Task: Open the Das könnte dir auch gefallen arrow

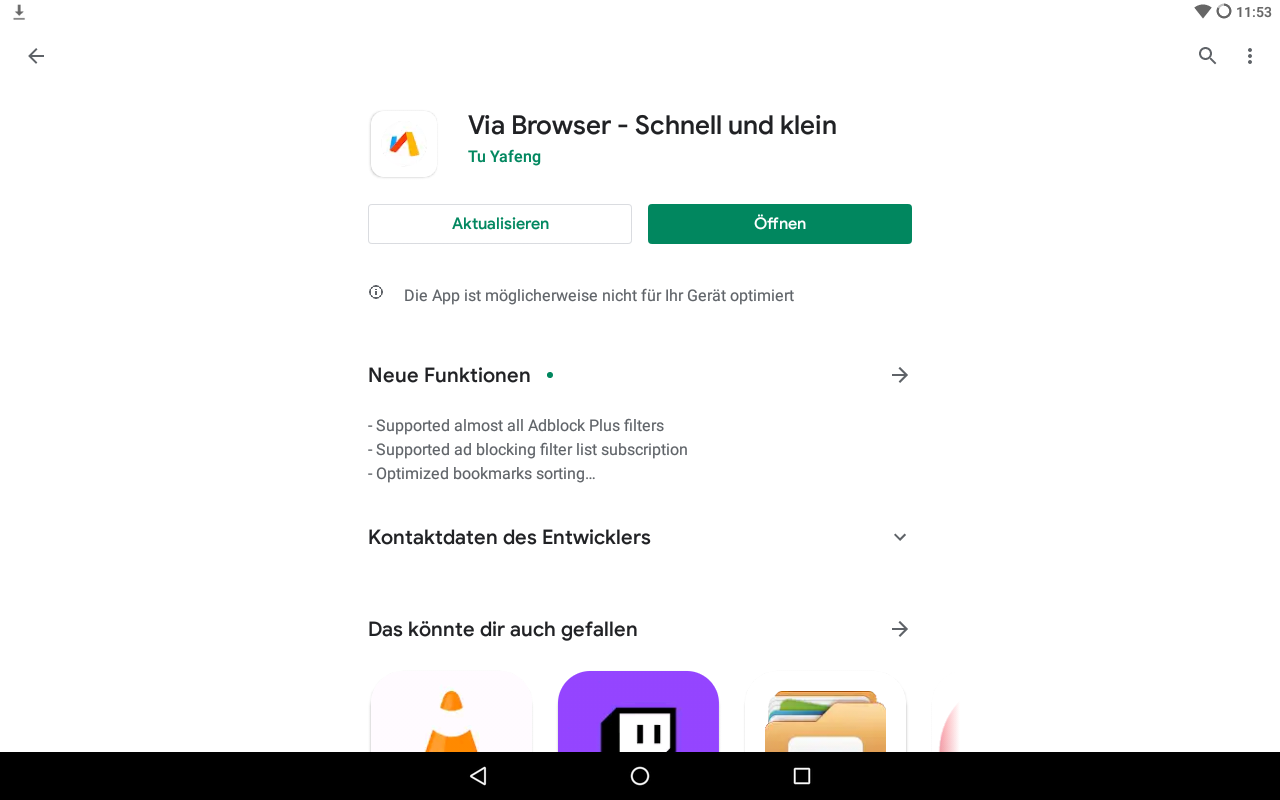Action: (899, 629)
